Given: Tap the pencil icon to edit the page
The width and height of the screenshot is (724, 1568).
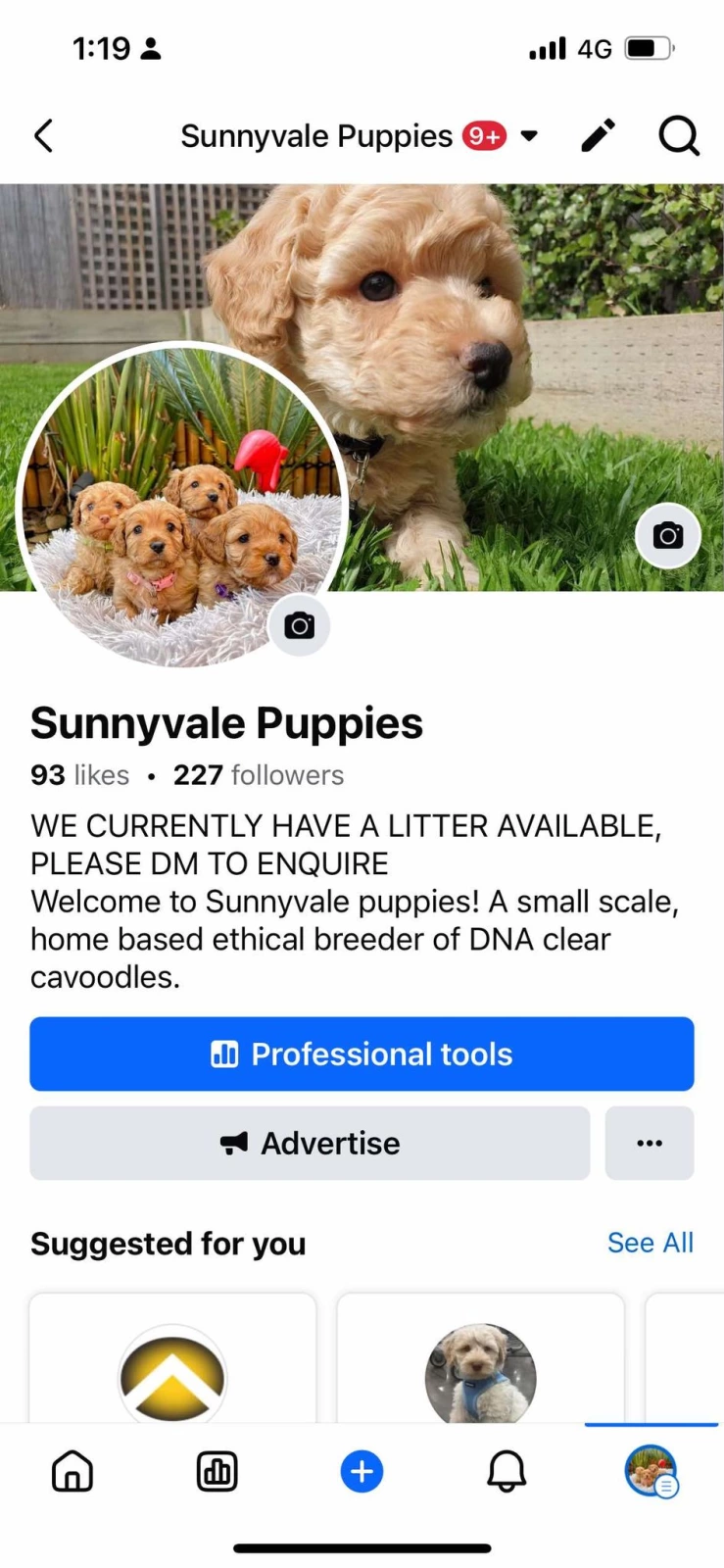Looking at the screenshot, I should tap(598, 135).
